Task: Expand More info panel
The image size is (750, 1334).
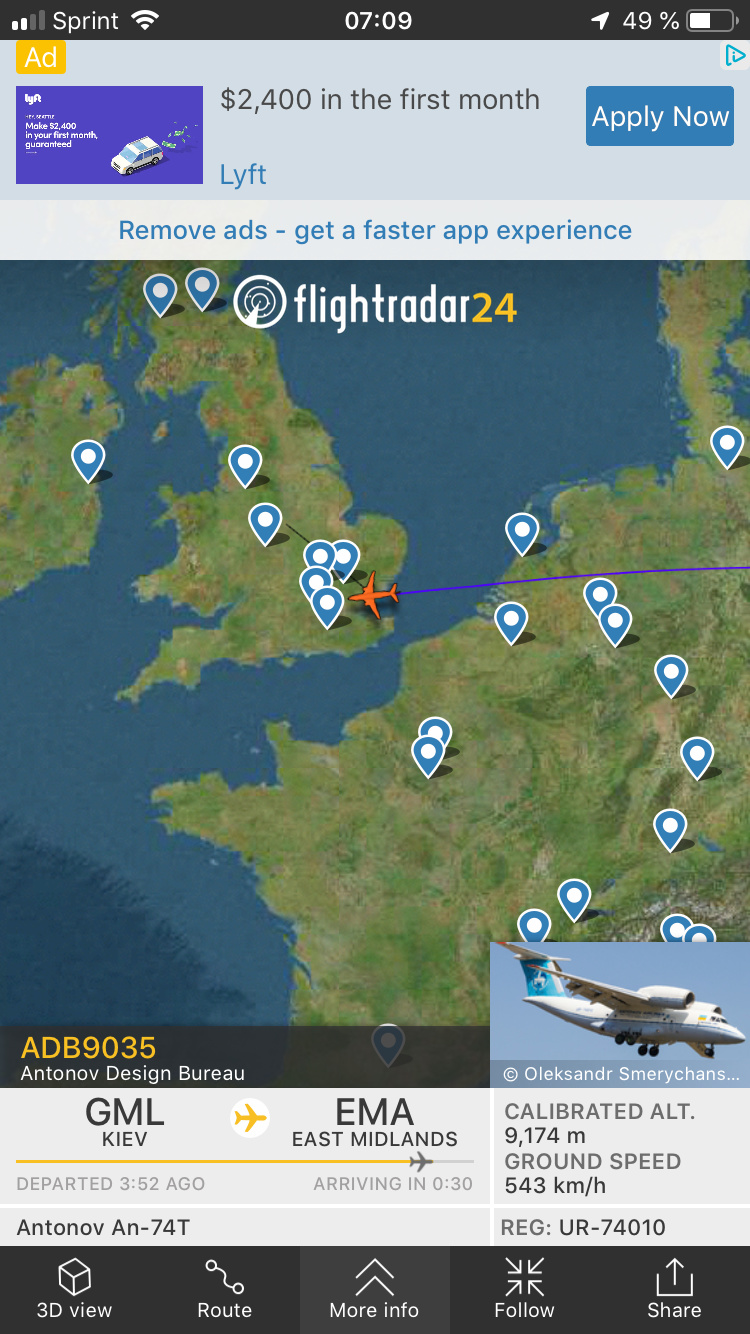Action: coord(374,1289)
